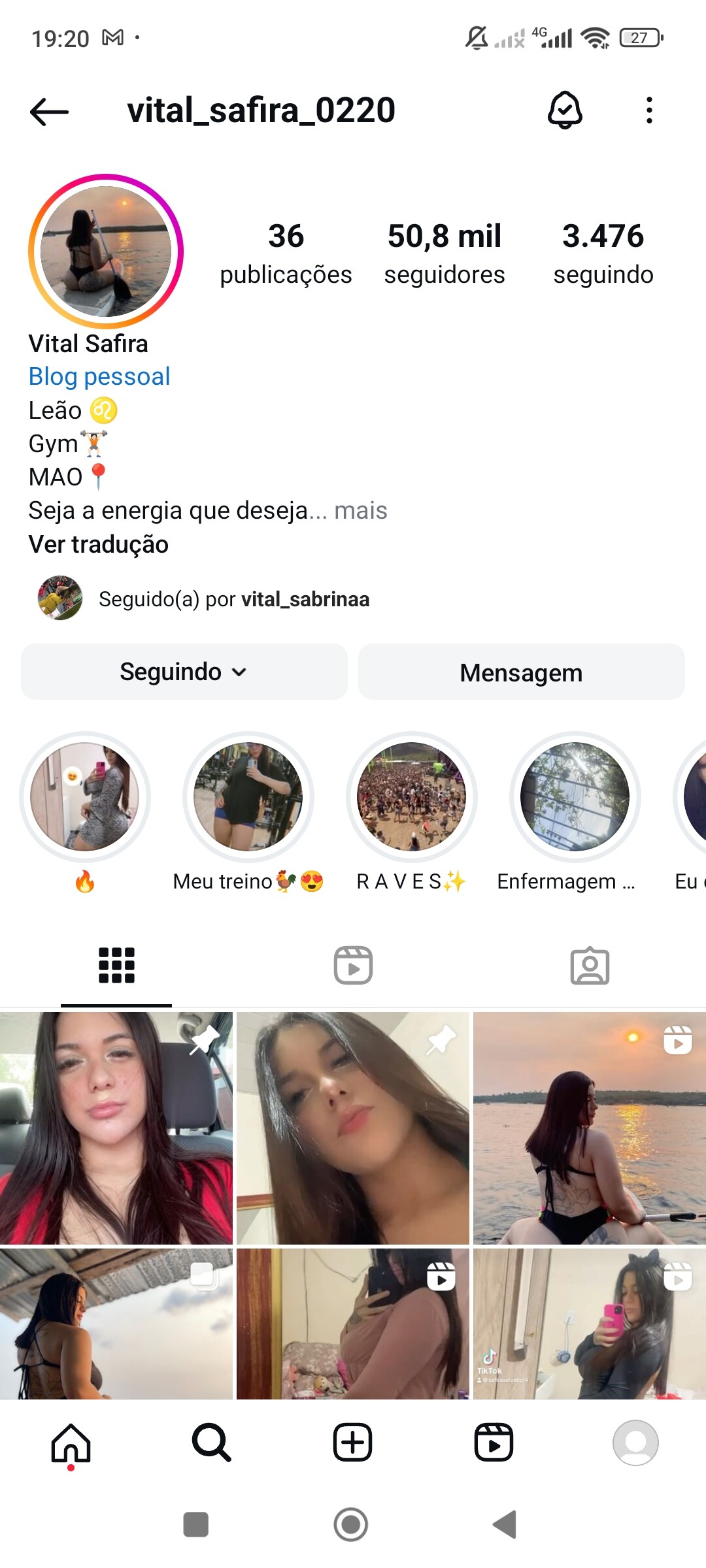
Task: Open the first pinned post in car
Action: (x=116, y=1128)
